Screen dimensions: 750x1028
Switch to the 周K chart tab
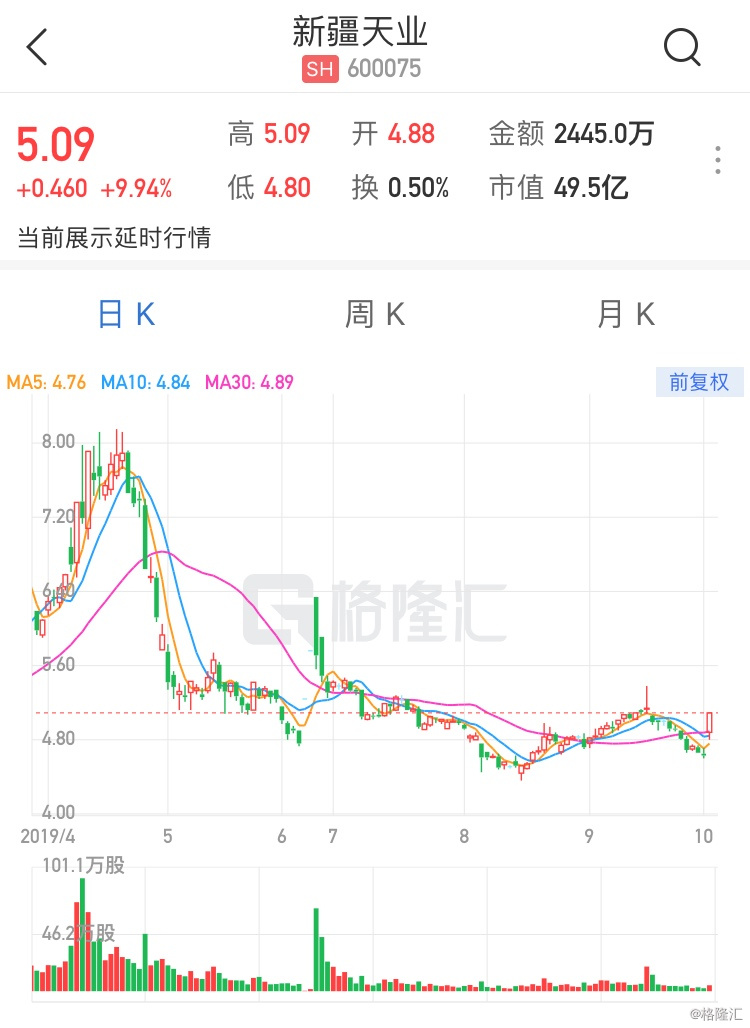click(375, 315)
